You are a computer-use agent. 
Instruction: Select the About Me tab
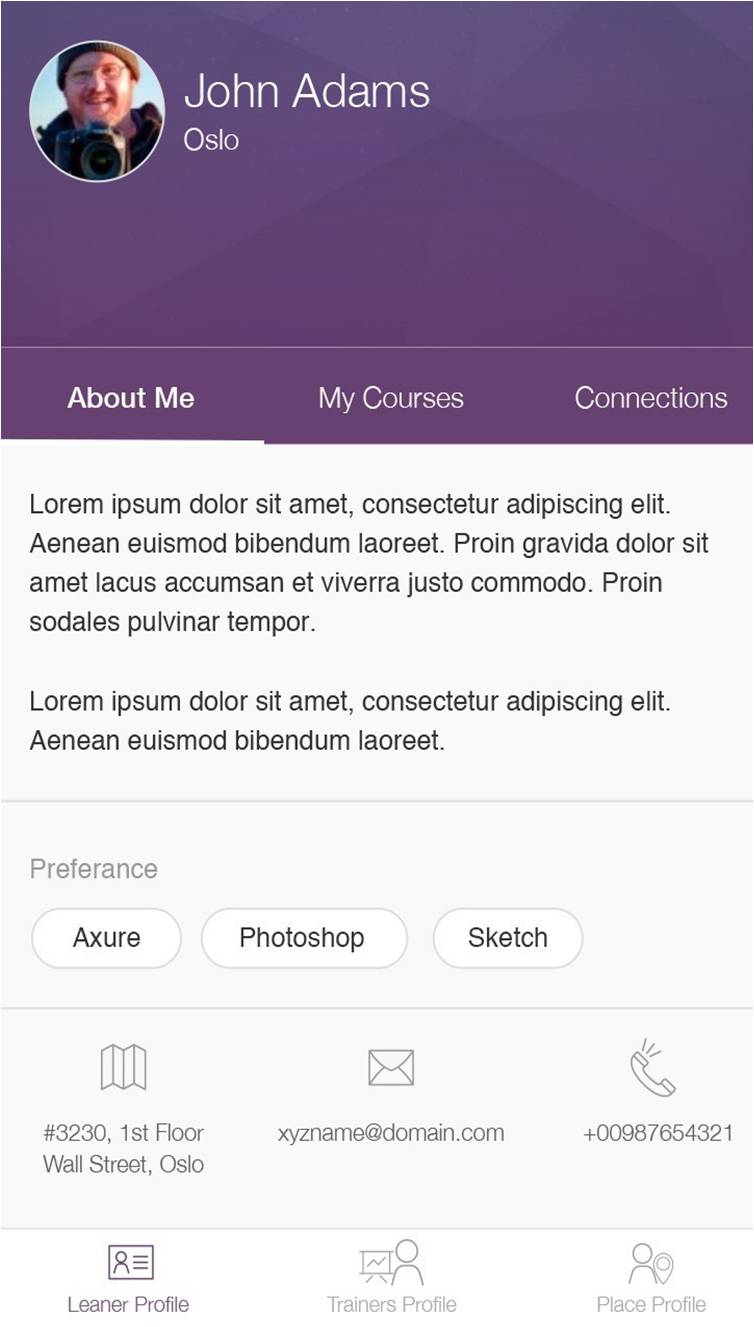(x=131, y=398)
